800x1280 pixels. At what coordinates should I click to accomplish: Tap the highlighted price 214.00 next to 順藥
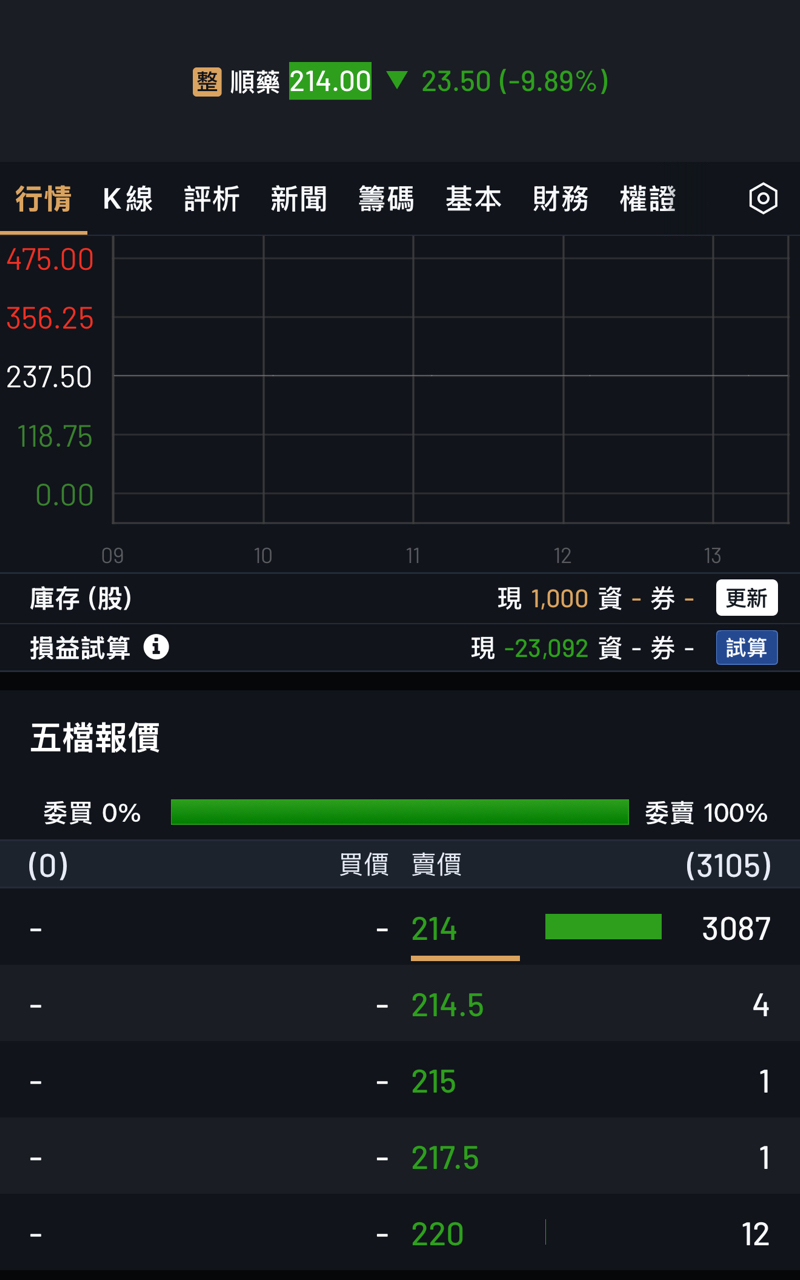(329, 80)
